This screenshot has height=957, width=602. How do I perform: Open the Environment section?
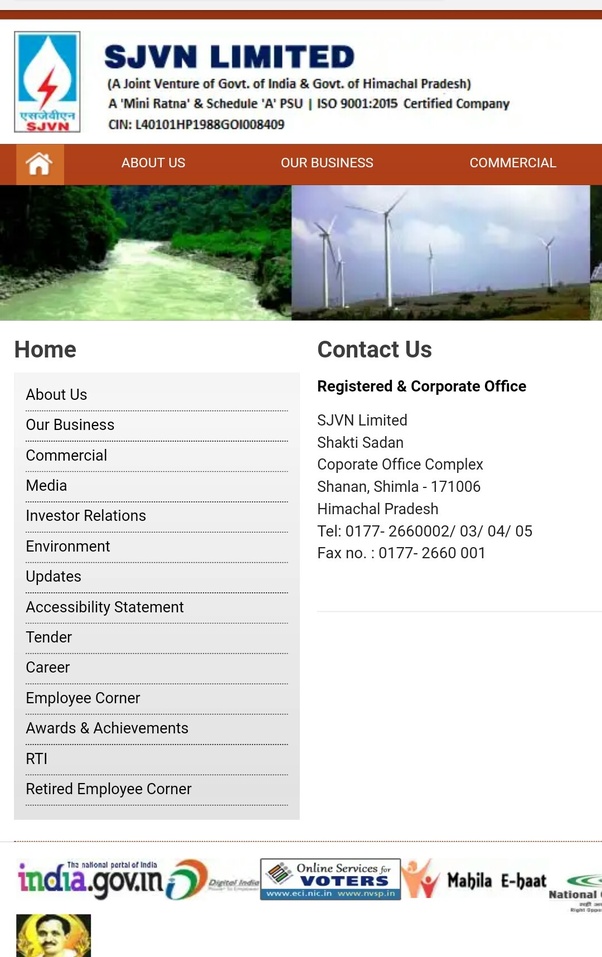(x=68, y=546)
